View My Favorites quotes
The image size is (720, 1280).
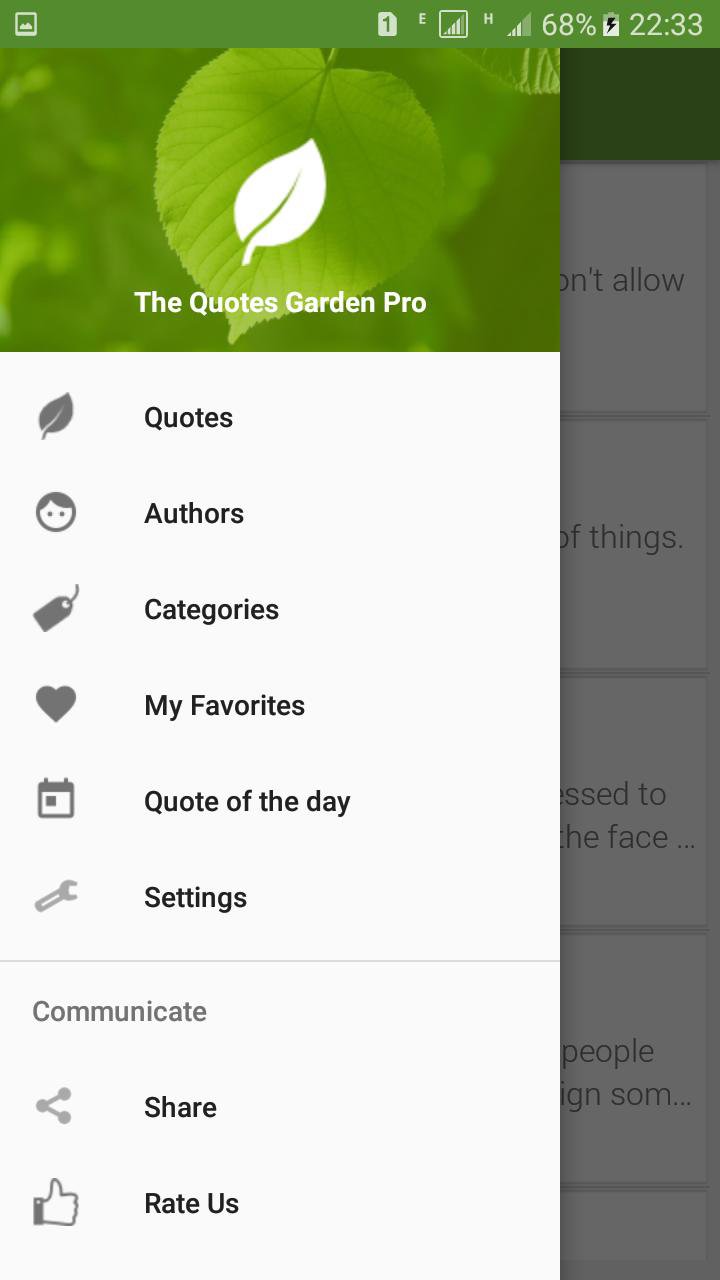(224, 704)
